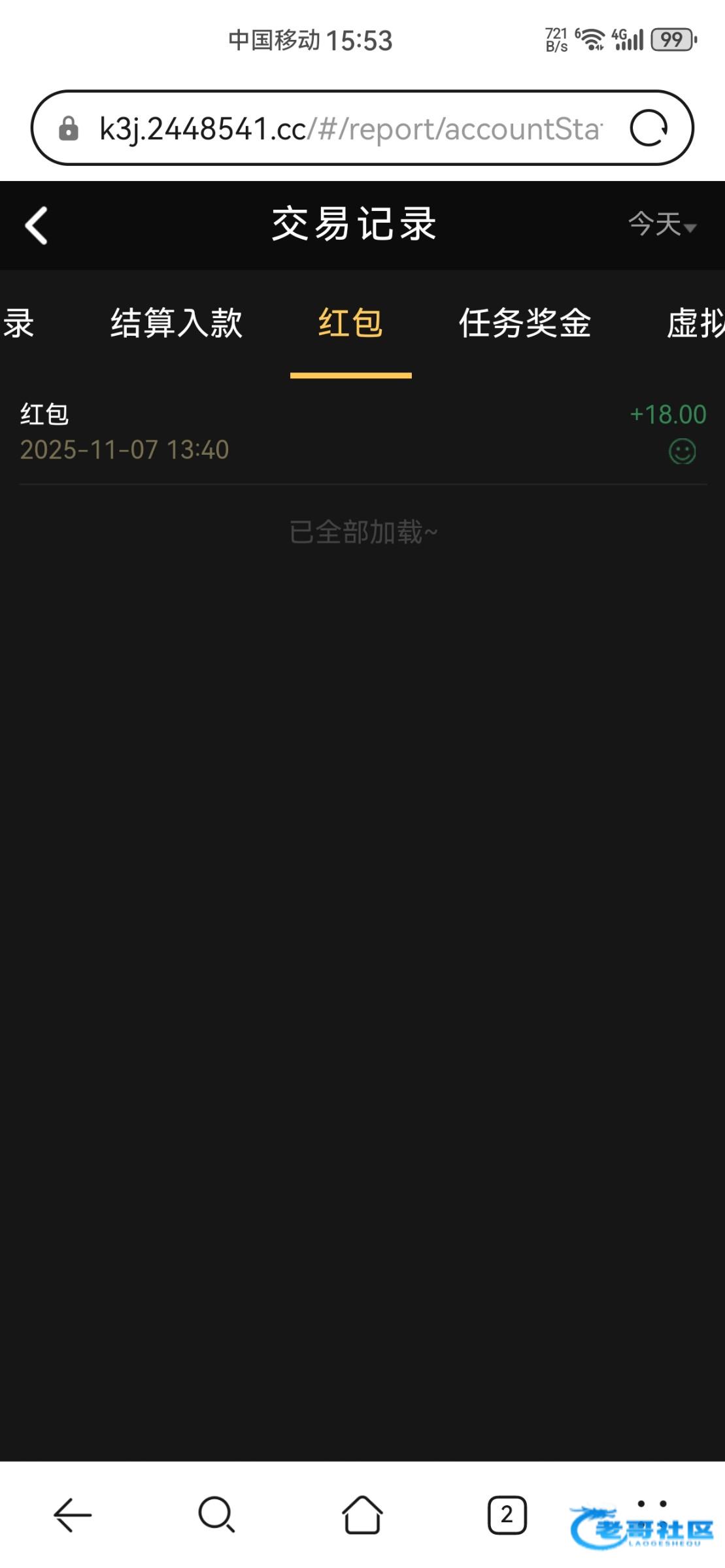Switch to the 结算入款 tab
The width and height of the screenshot is (725, 1568).
tap(177, 323)
